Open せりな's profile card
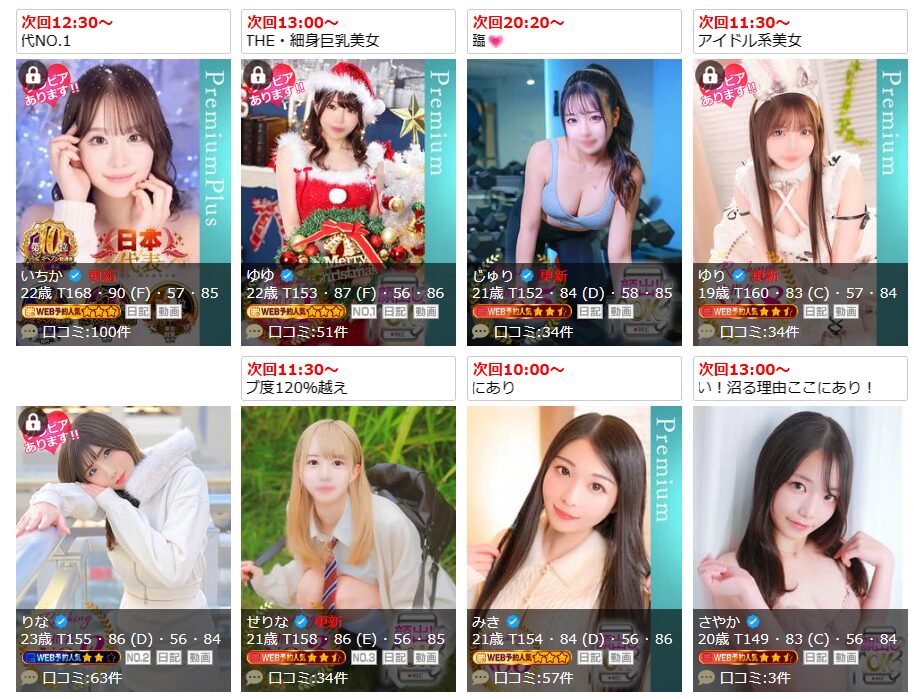914x699 pixels. coord(348,505)
